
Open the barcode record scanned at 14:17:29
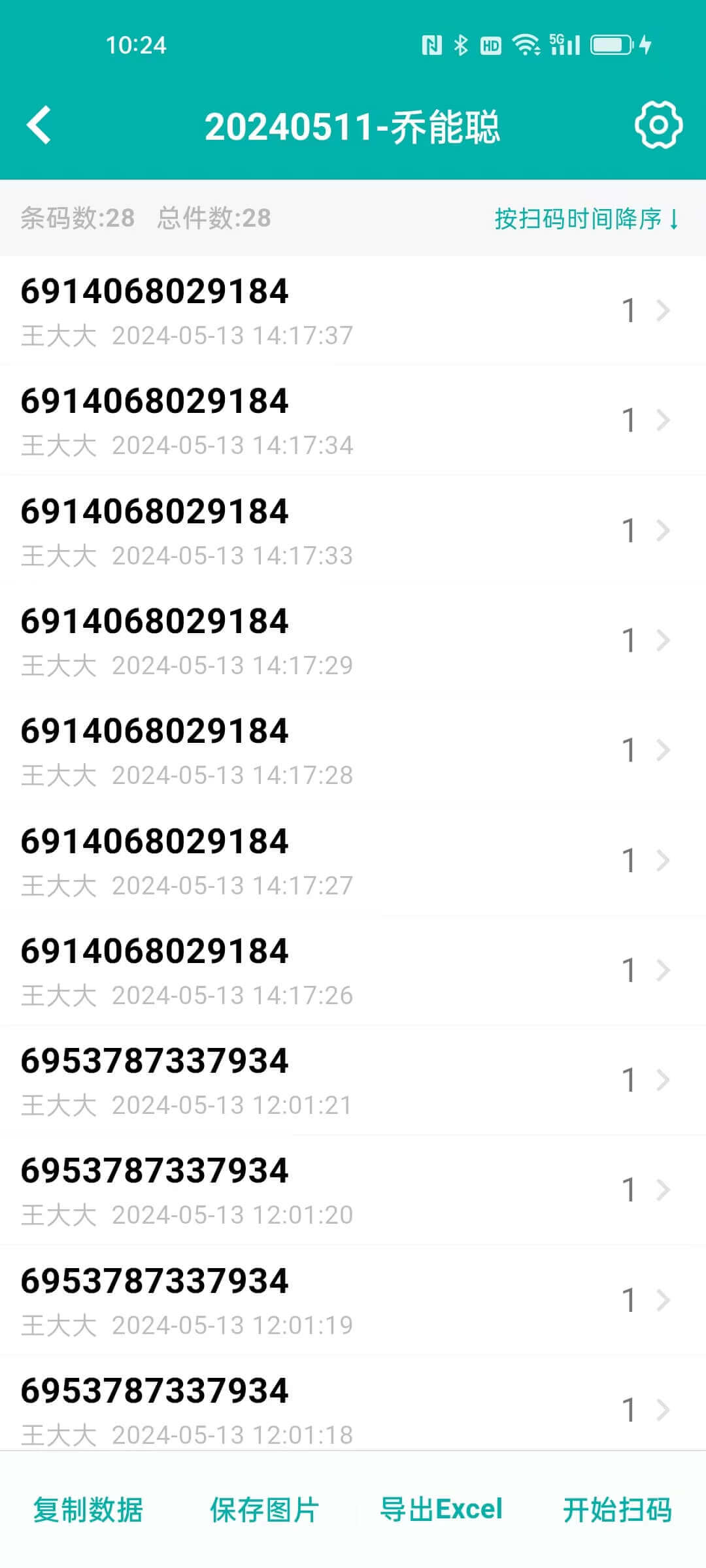(353, 640)
